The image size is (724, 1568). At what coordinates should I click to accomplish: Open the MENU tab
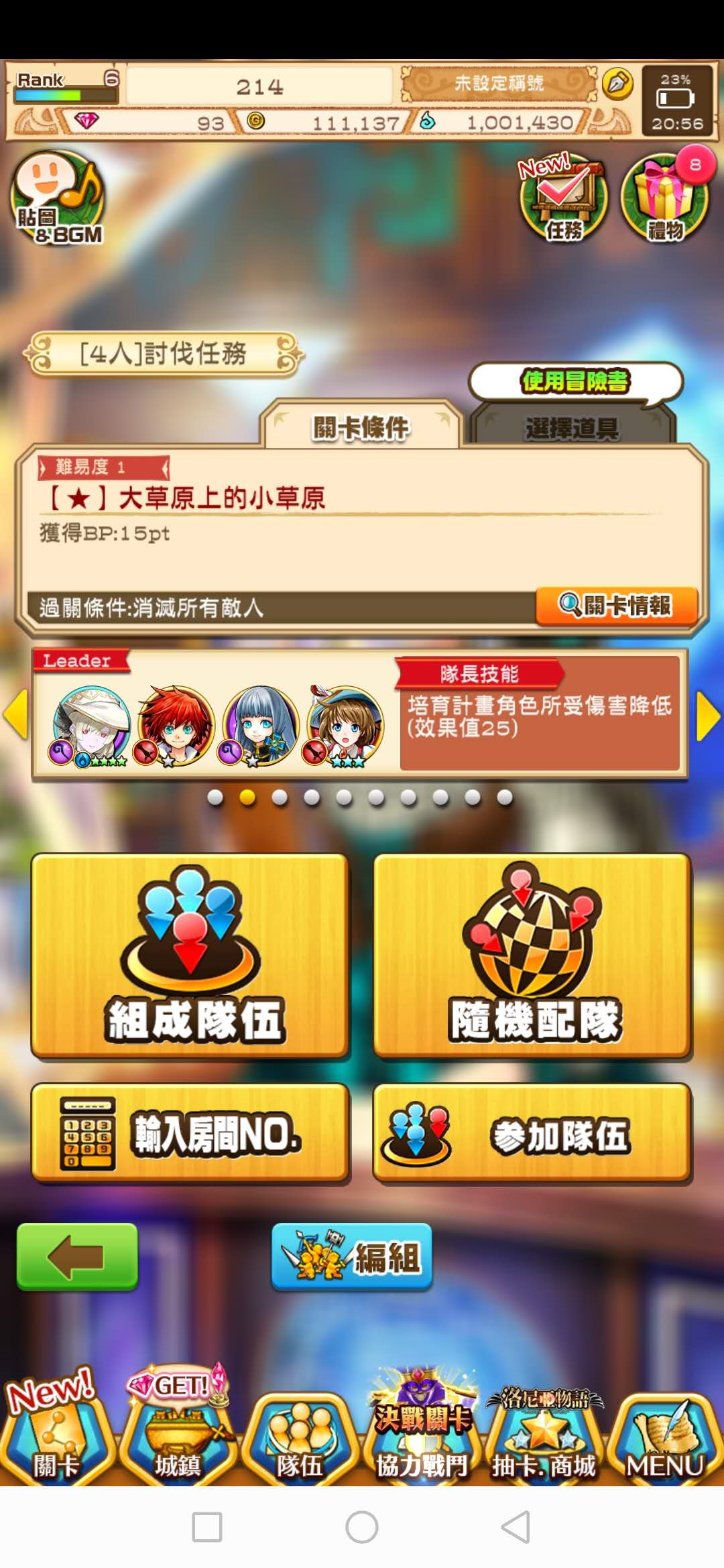pos(664,1441)
